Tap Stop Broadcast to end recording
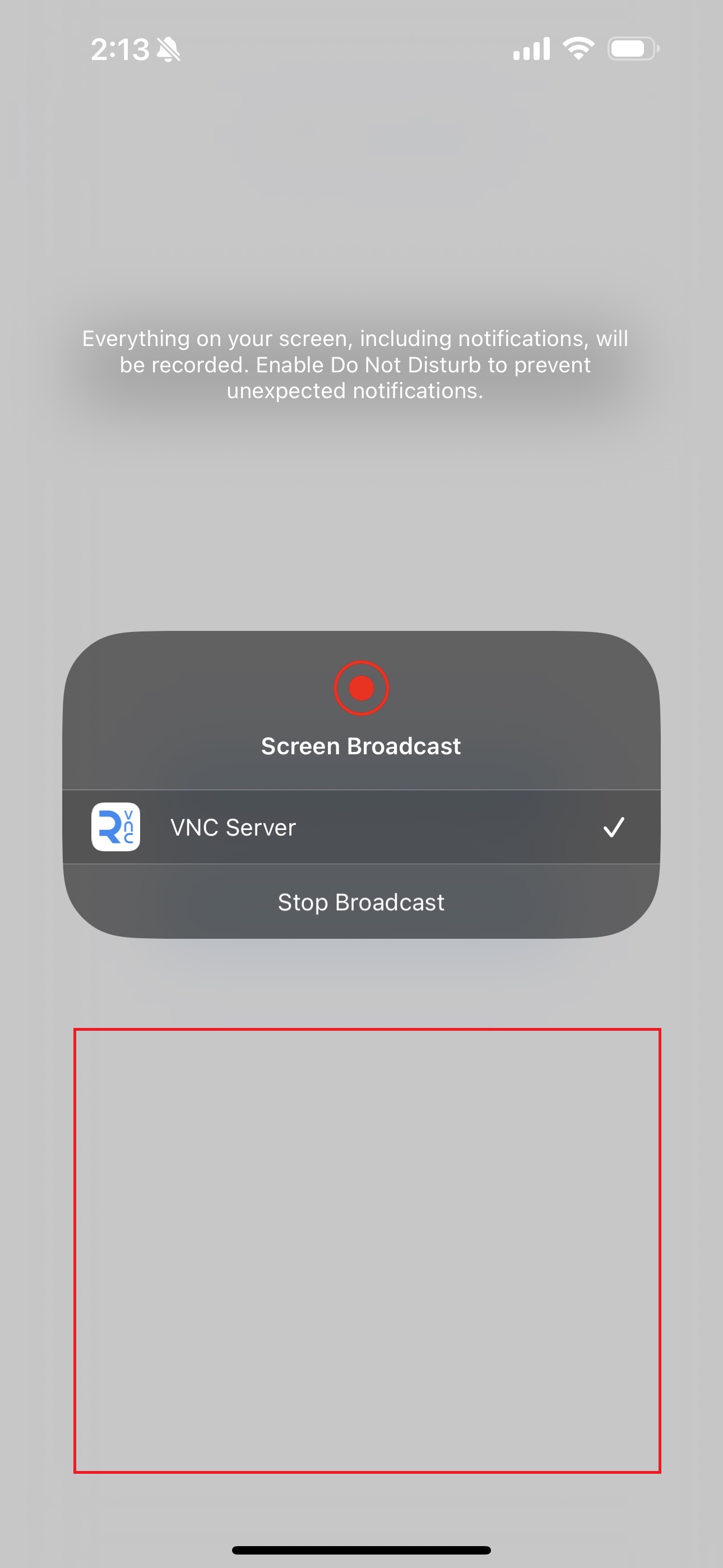The width and height of the screenshot is (723, 1568). click(x=361, y=901)
